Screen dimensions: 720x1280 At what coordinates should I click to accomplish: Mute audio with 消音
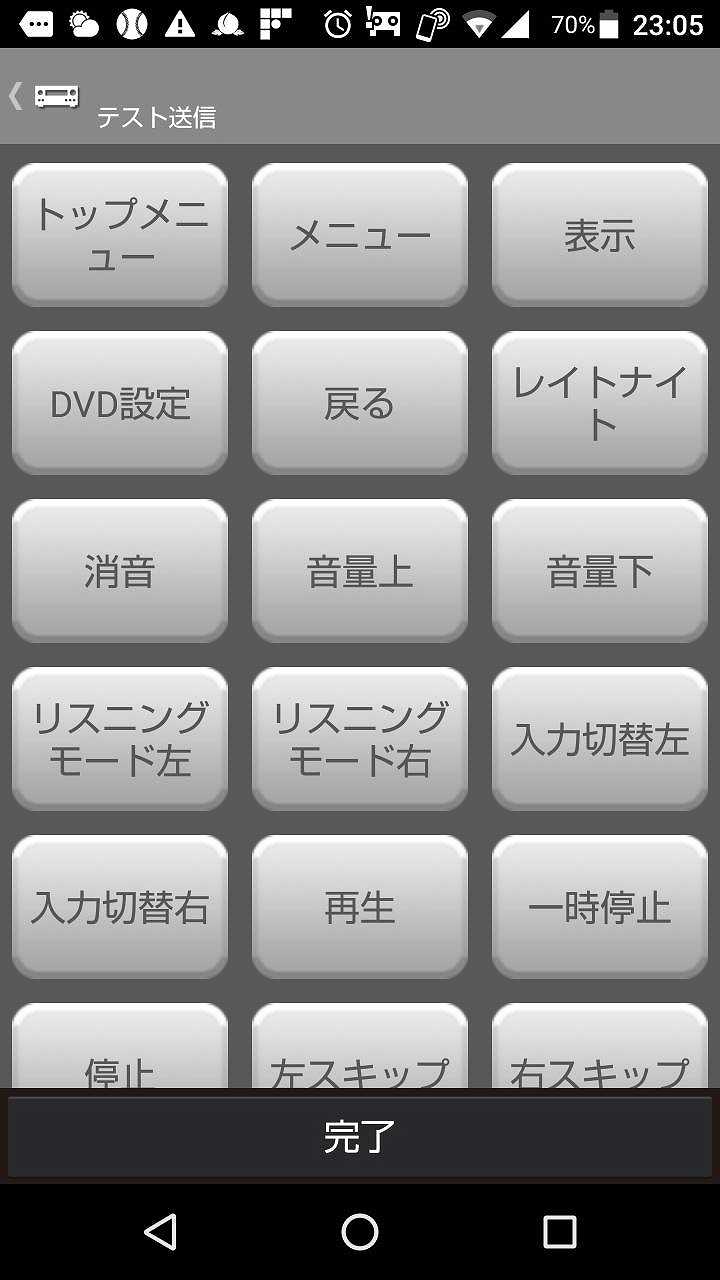pyautogui.click(x=120, y=571)
